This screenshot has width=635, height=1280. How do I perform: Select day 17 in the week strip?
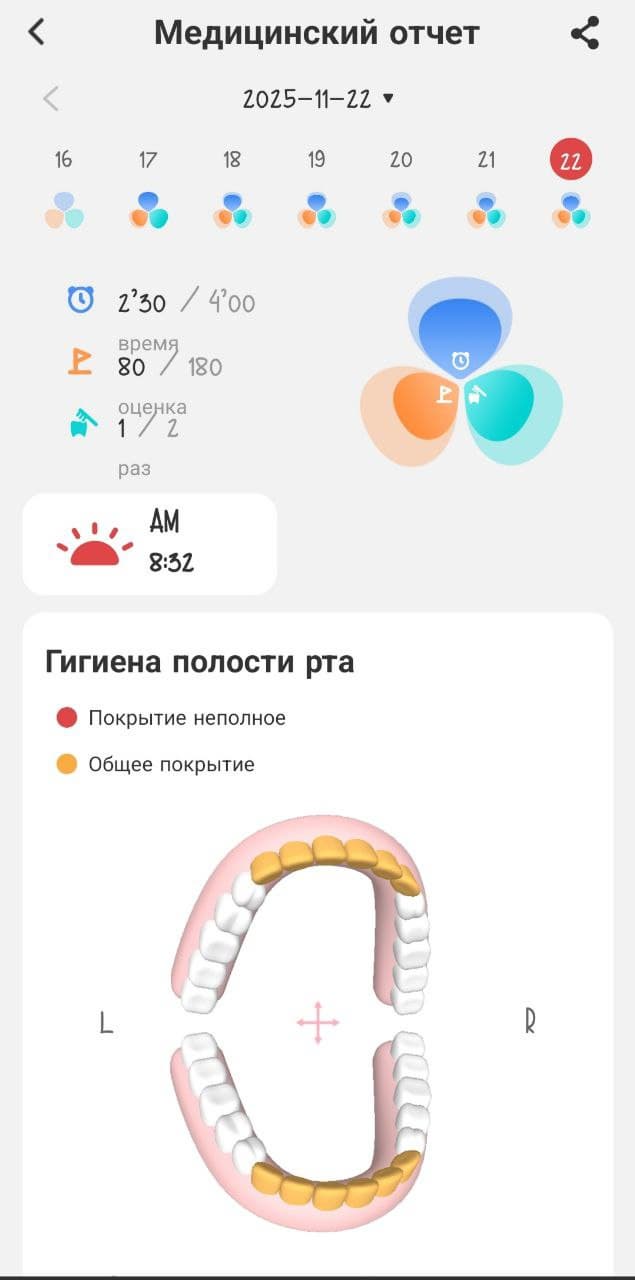(148, 187)
